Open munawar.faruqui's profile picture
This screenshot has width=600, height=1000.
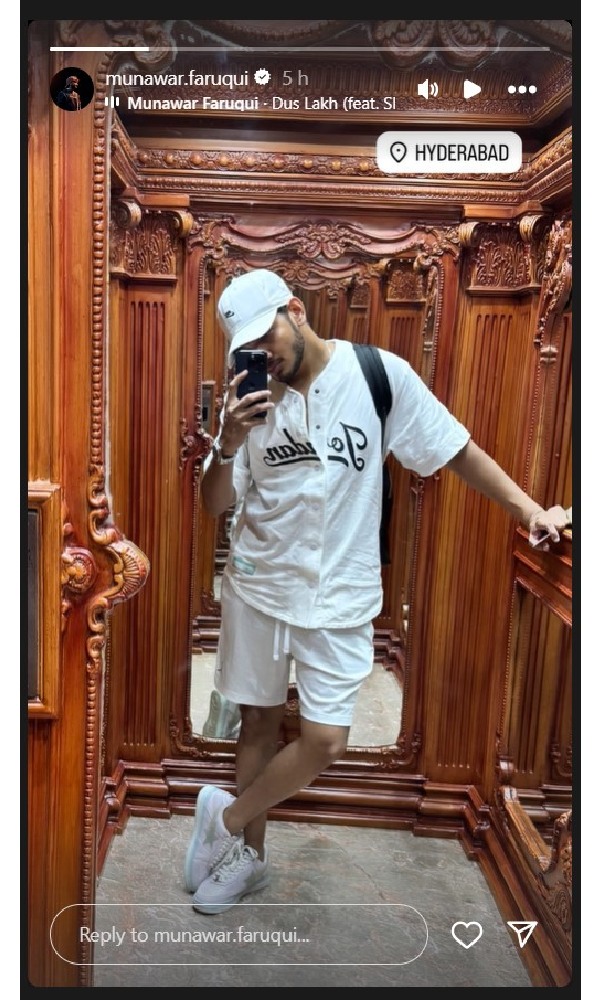coord(72,89)
